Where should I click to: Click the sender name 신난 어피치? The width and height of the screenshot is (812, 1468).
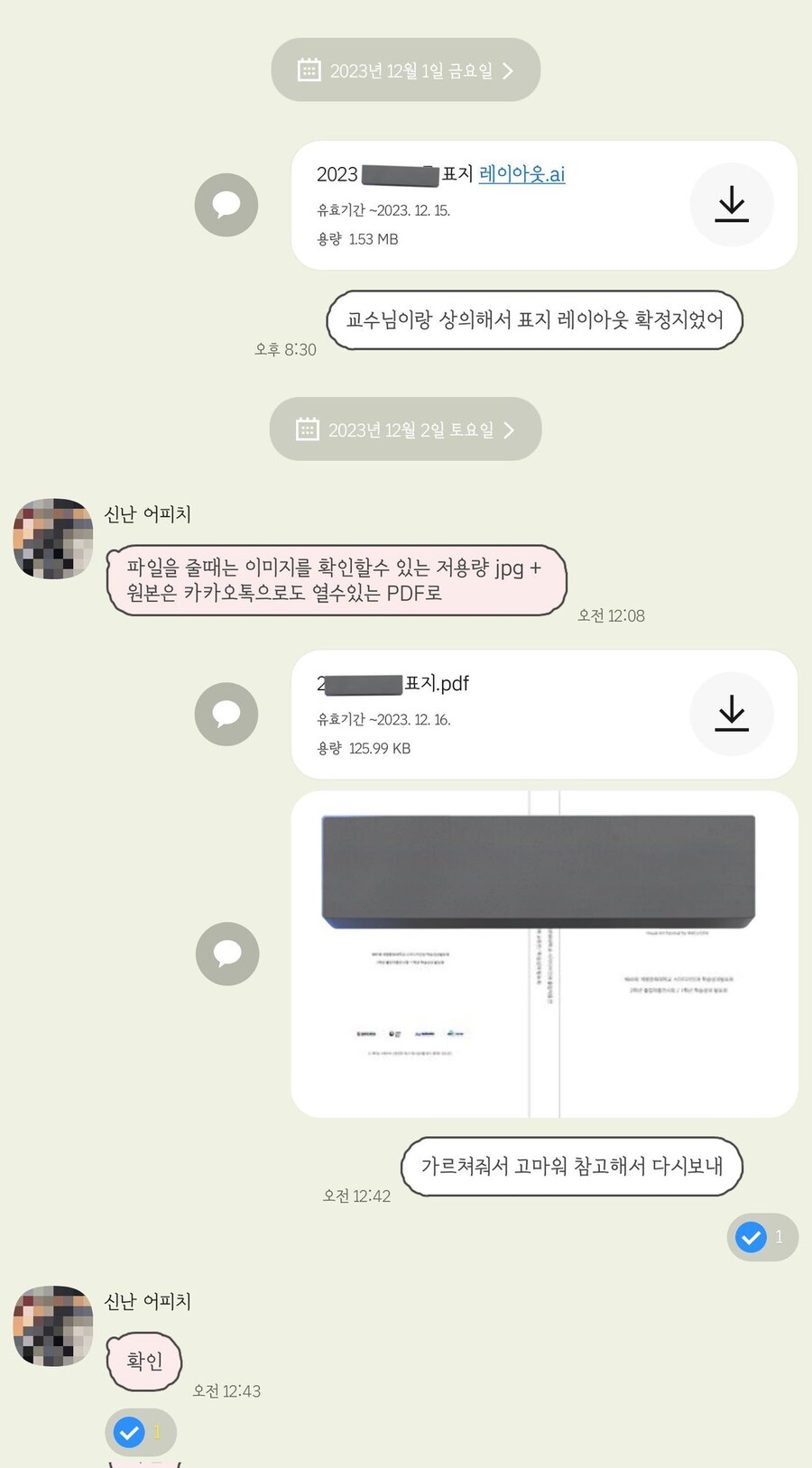pyautogui.click(x=147, y=514)
